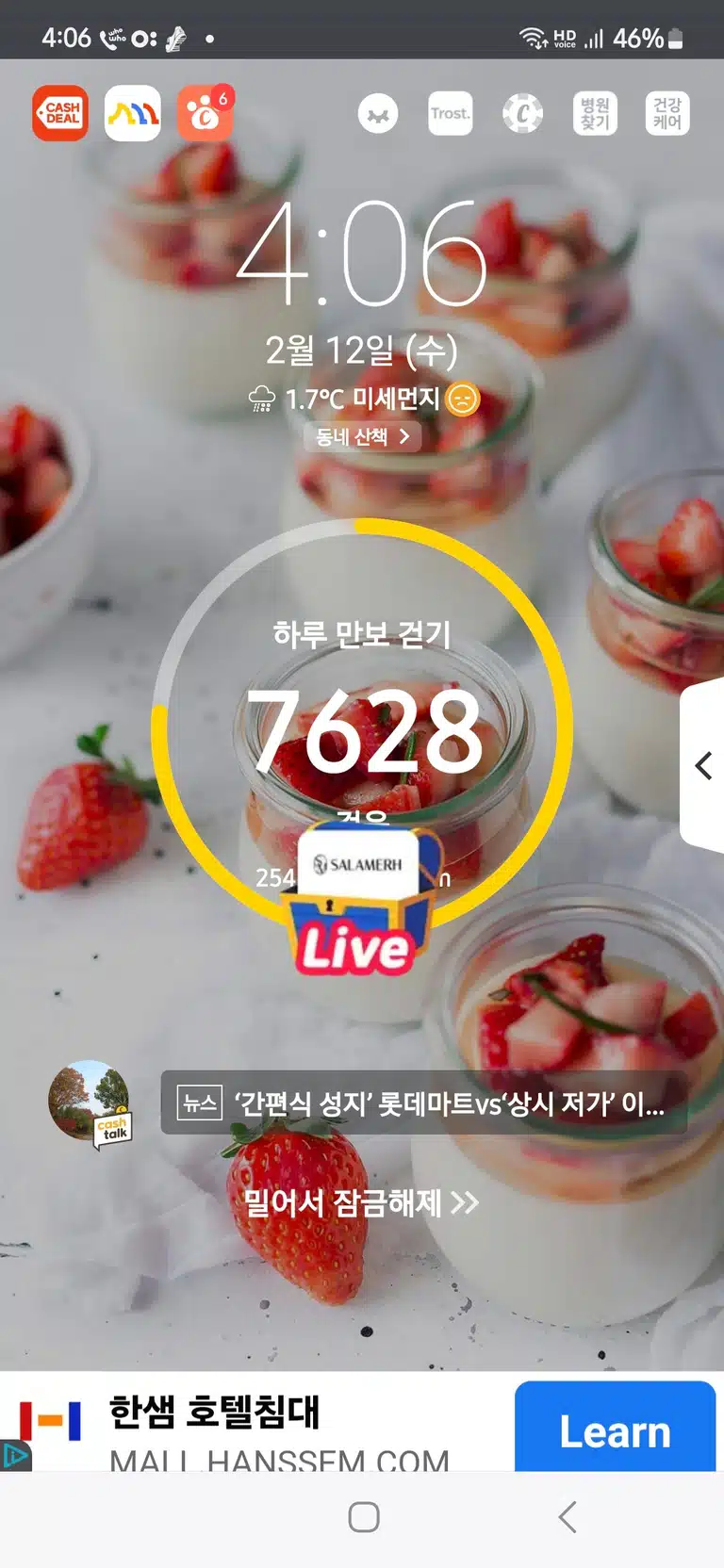Read the 롯데마트 news headline
724x1568 pixels.
coord(424,1102)
